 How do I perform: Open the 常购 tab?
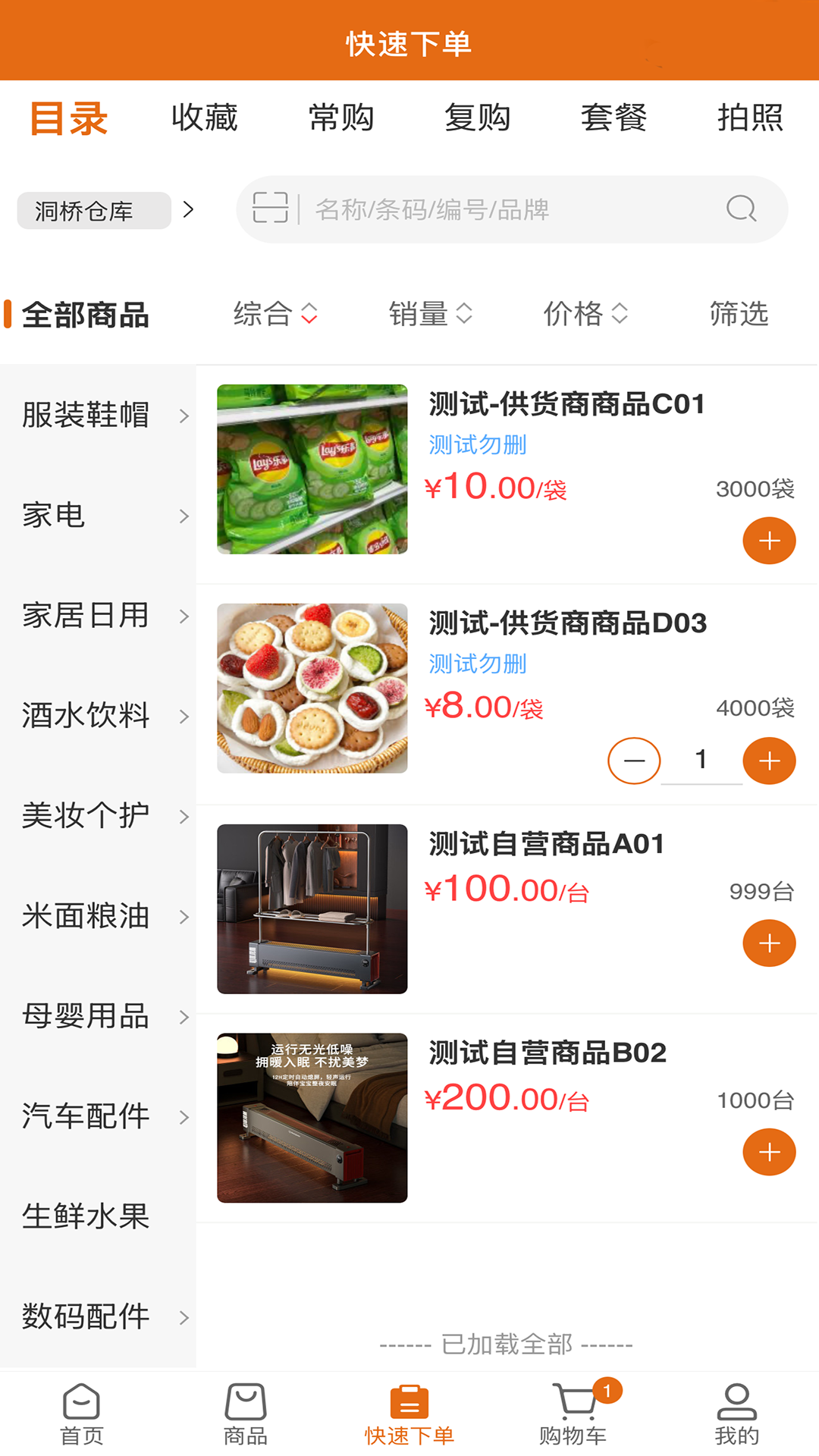pos(340,118)
